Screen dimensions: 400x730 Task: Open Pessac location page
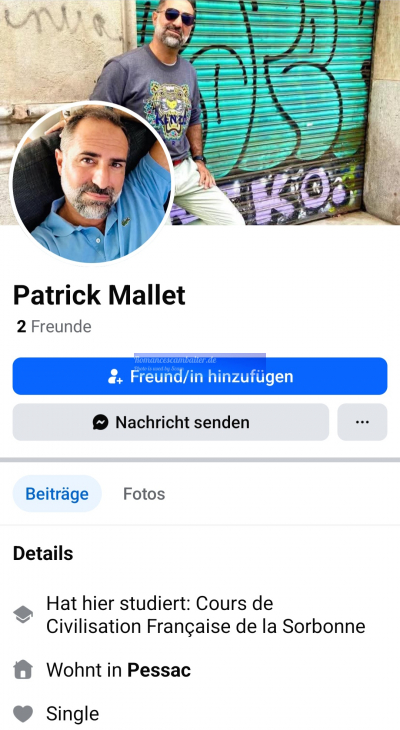[x=159, y=670]
